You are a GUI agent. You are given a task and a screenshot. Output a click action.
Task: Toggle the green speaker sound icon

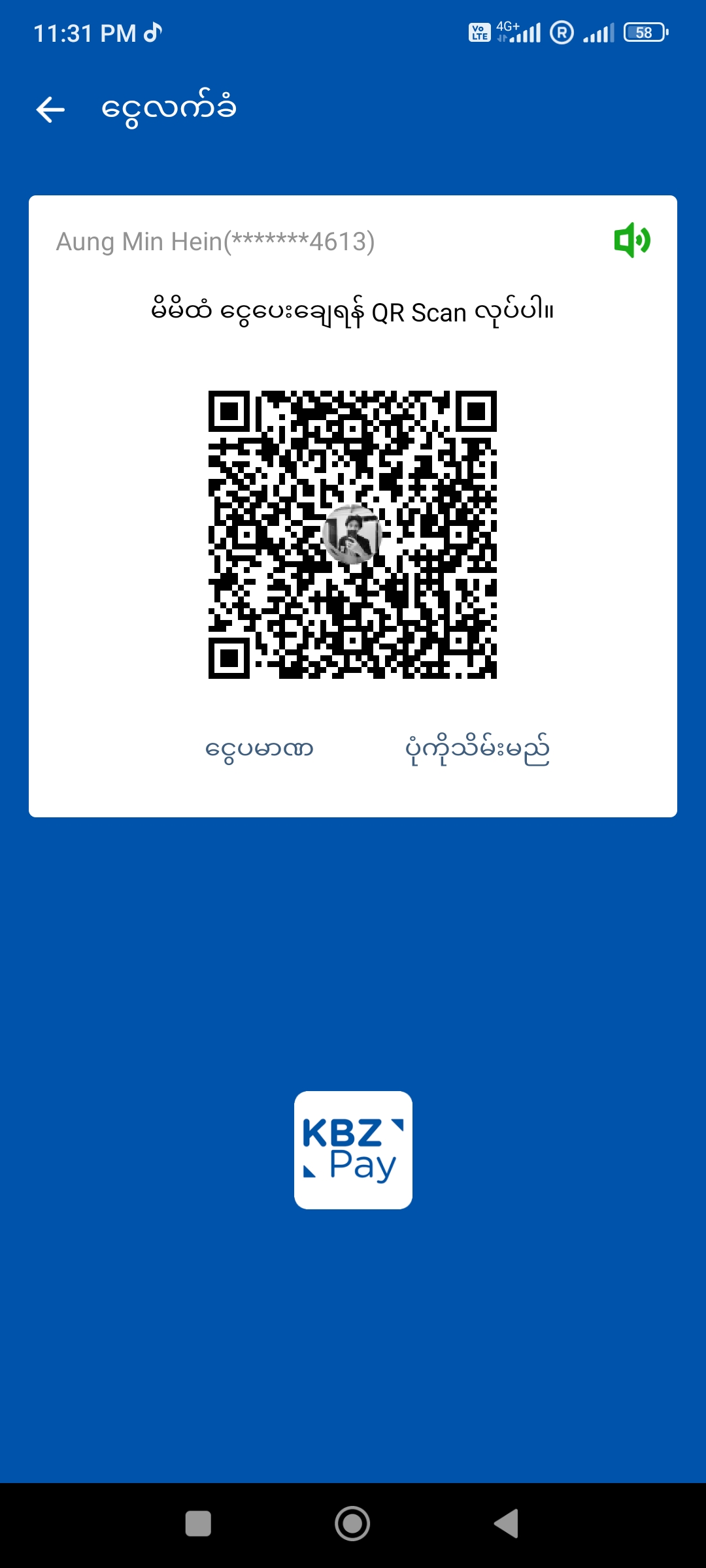(x=631, y=240)
